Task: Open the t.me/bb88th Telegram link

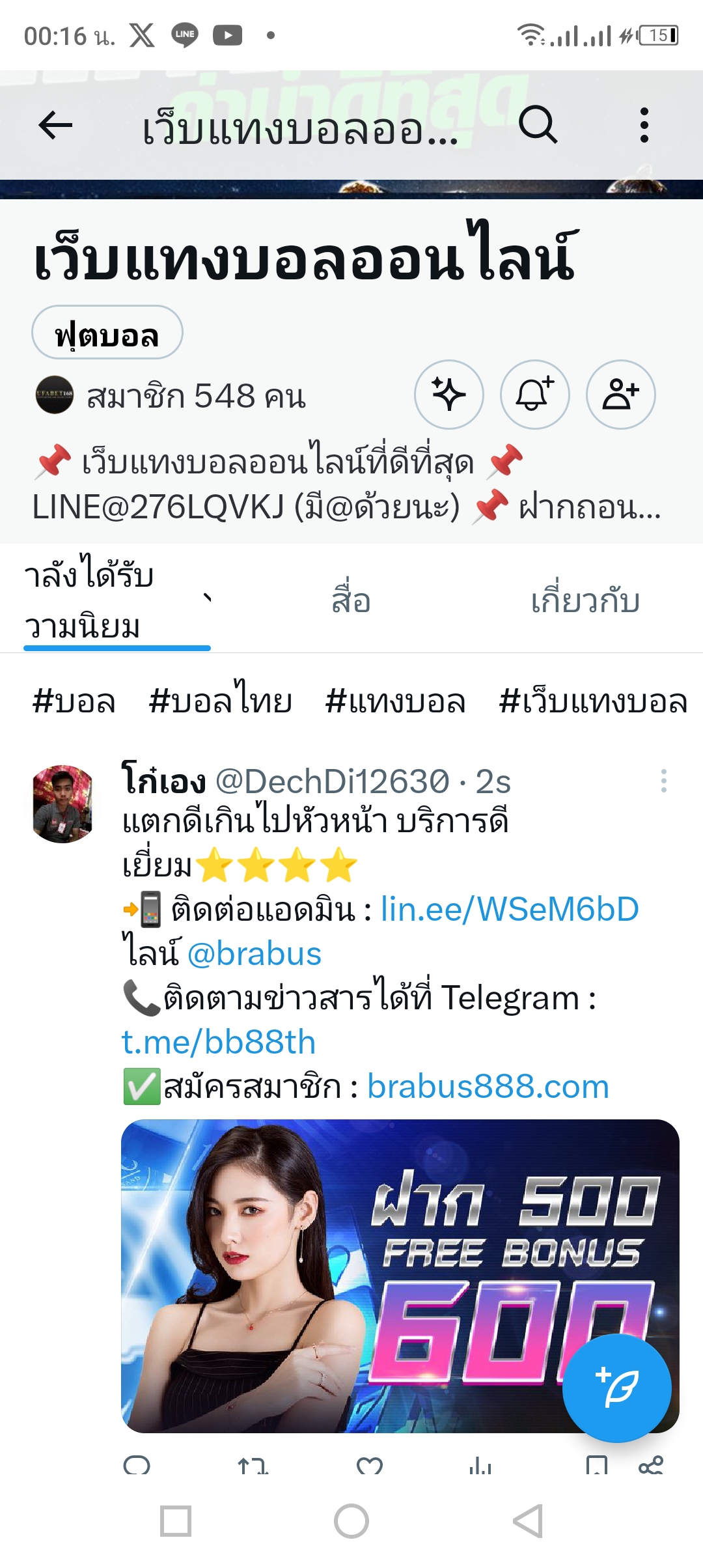Action: coord(219,1042)
